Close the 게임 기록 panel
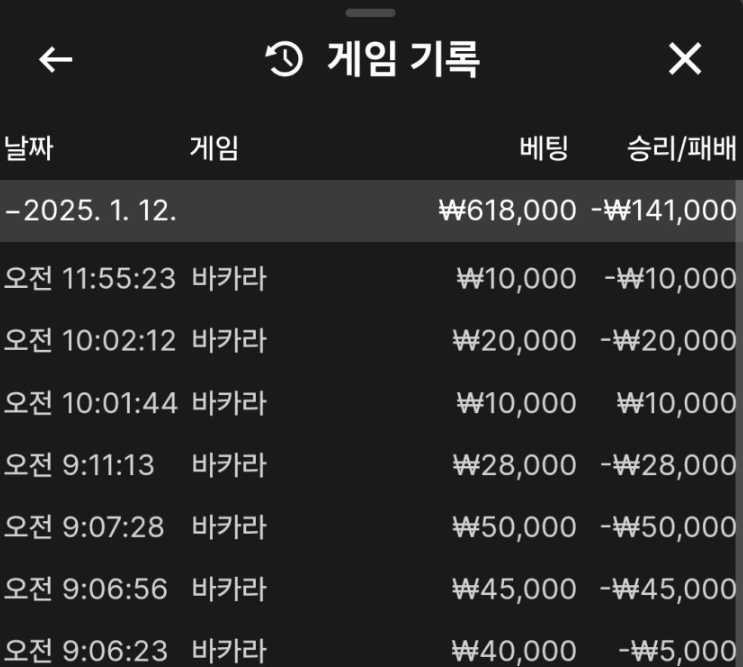The image size is (743, 667). [x=685, y=60]
